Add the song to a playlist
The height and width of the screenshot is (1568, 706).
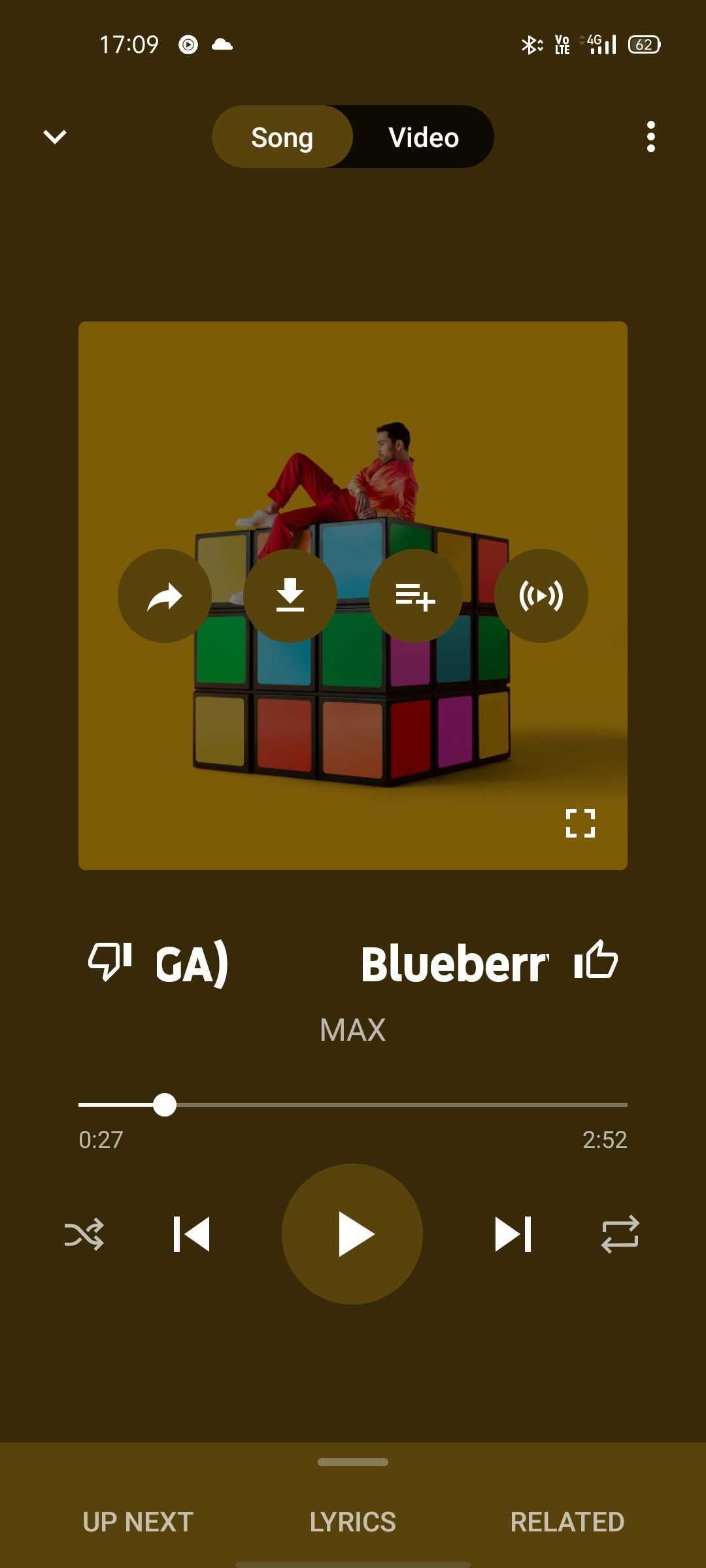(416, 595)
